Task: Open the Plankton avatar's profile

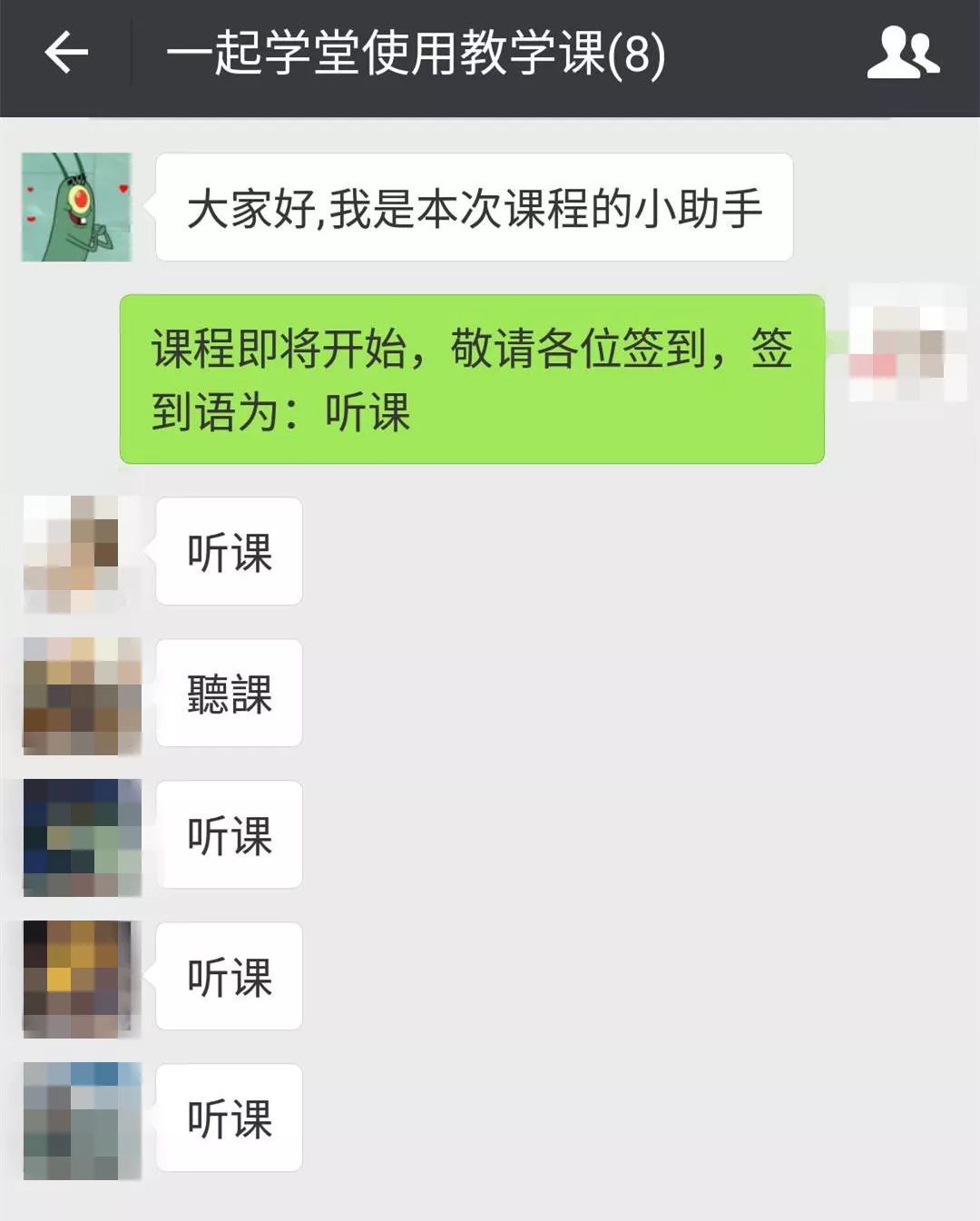Action: (x=77, y=207)
